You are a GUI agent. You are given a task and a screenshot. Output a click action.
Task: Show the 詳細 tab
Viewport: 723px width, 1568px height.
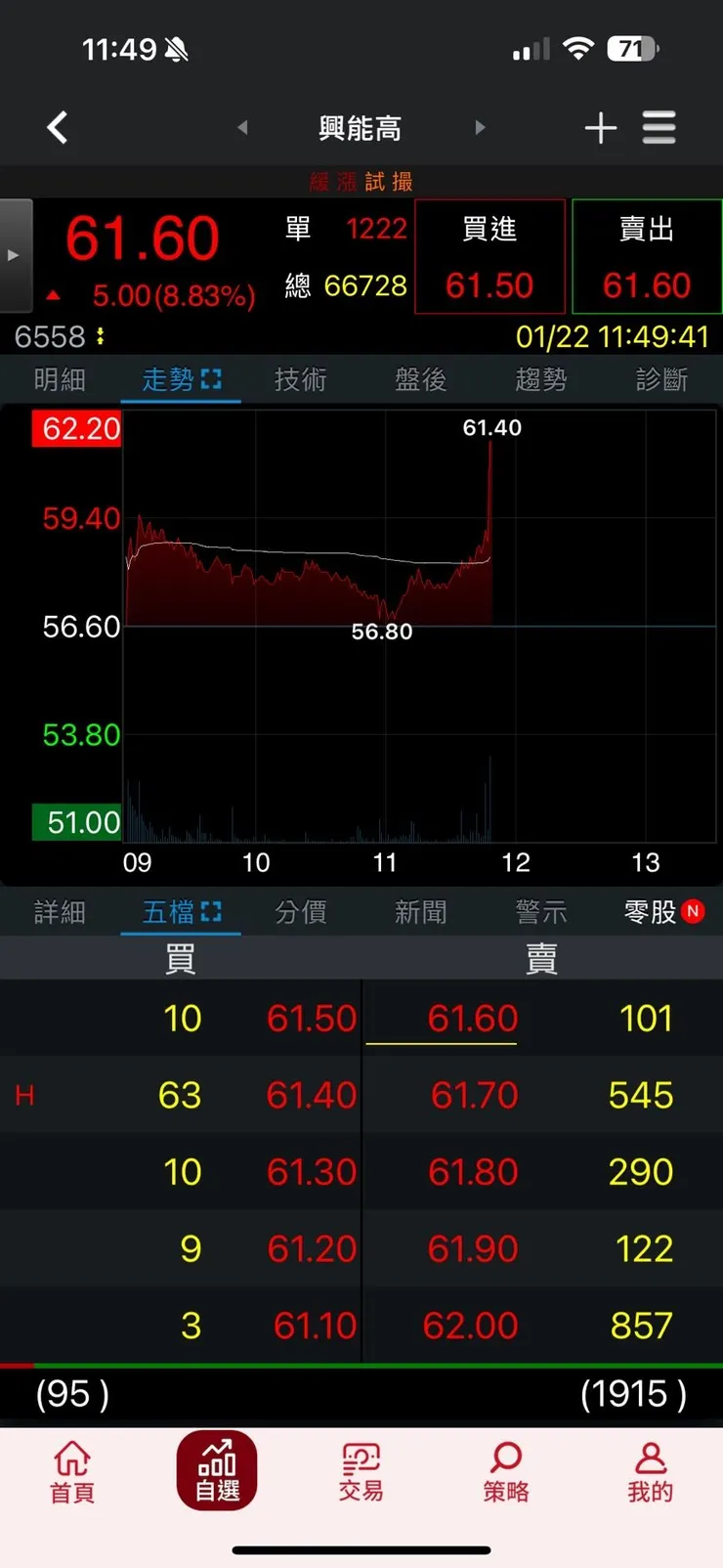click(60, 912)
